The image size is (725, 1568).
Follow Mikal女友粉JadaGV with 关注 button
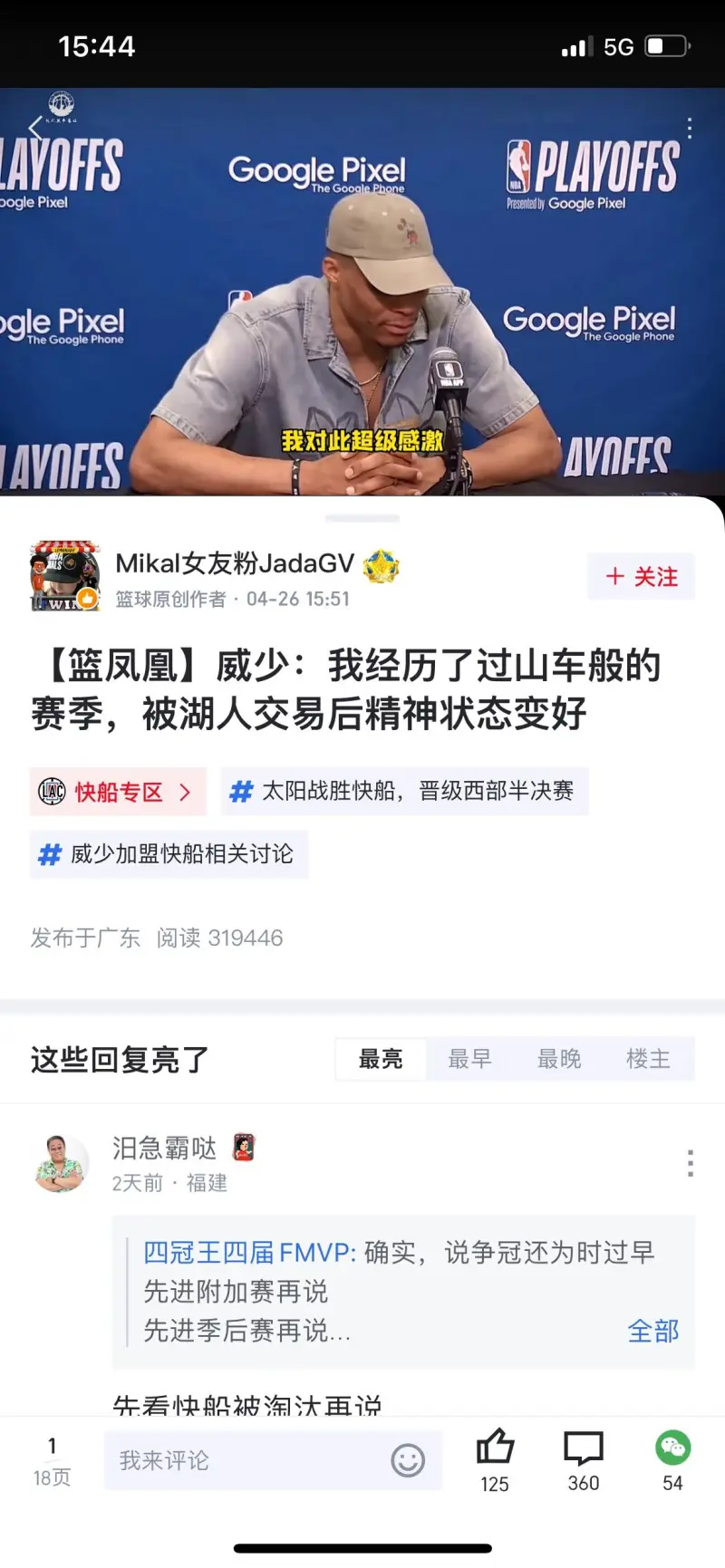(x=642, y=577)
